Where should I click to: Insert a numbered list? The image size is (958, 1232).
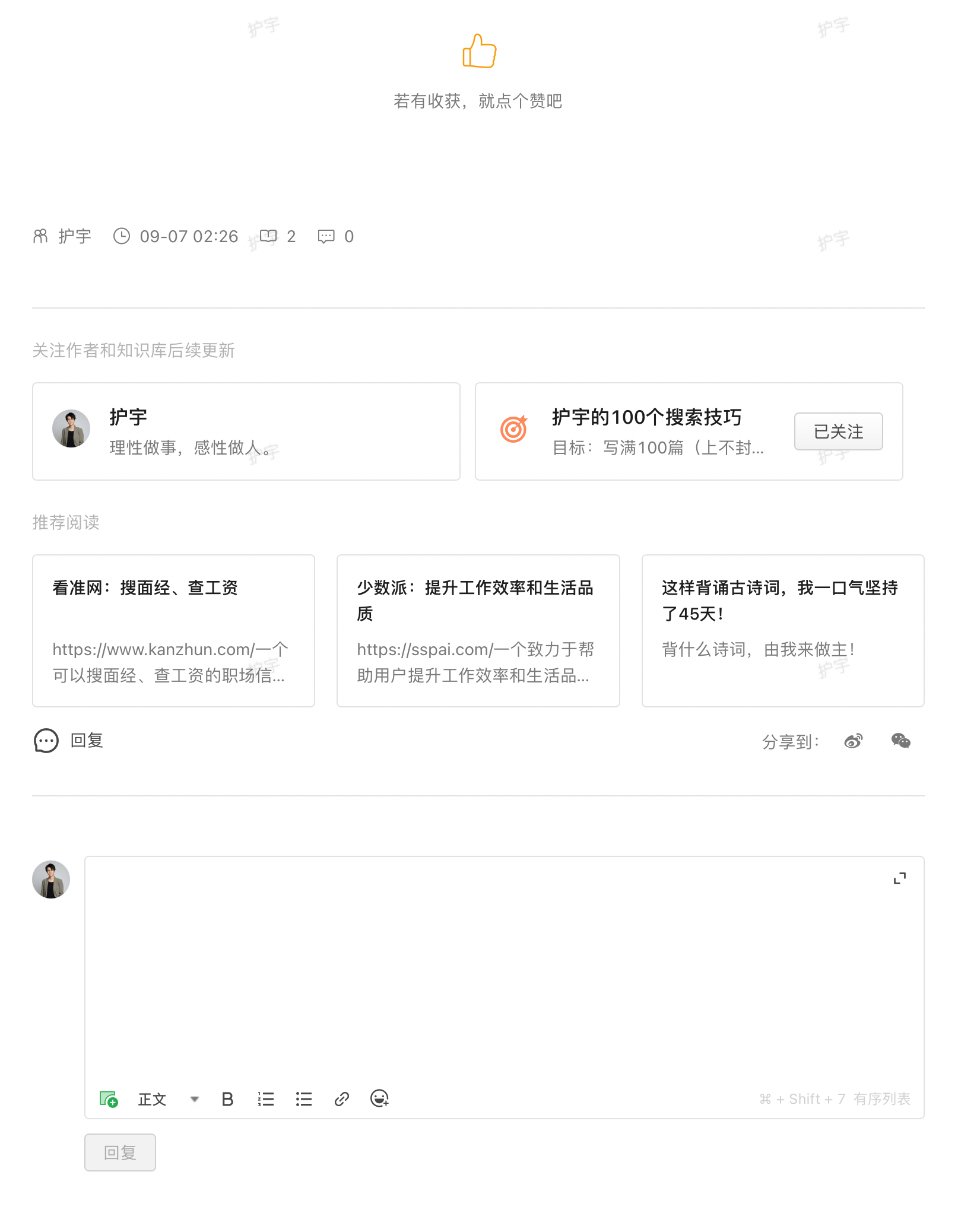tap(265, 1099)
